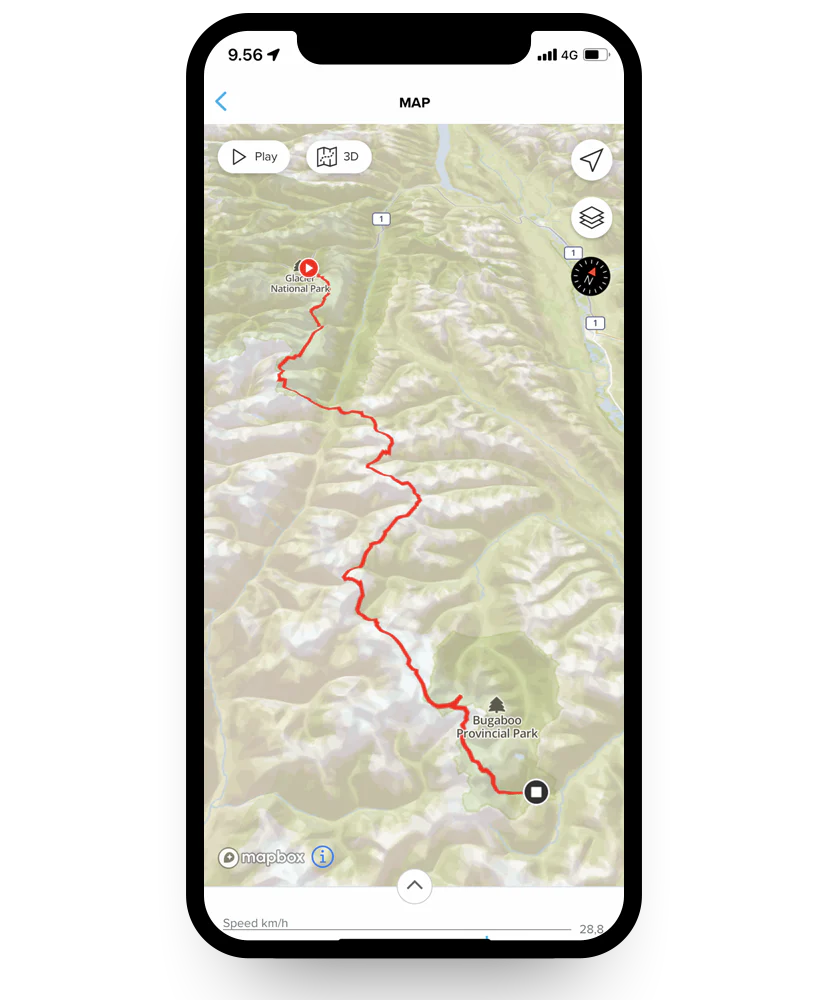Open Mapbox attribution info icon
Image resolution: width=828 pixels, height=1000 pixels.
(x=323, y=857)
